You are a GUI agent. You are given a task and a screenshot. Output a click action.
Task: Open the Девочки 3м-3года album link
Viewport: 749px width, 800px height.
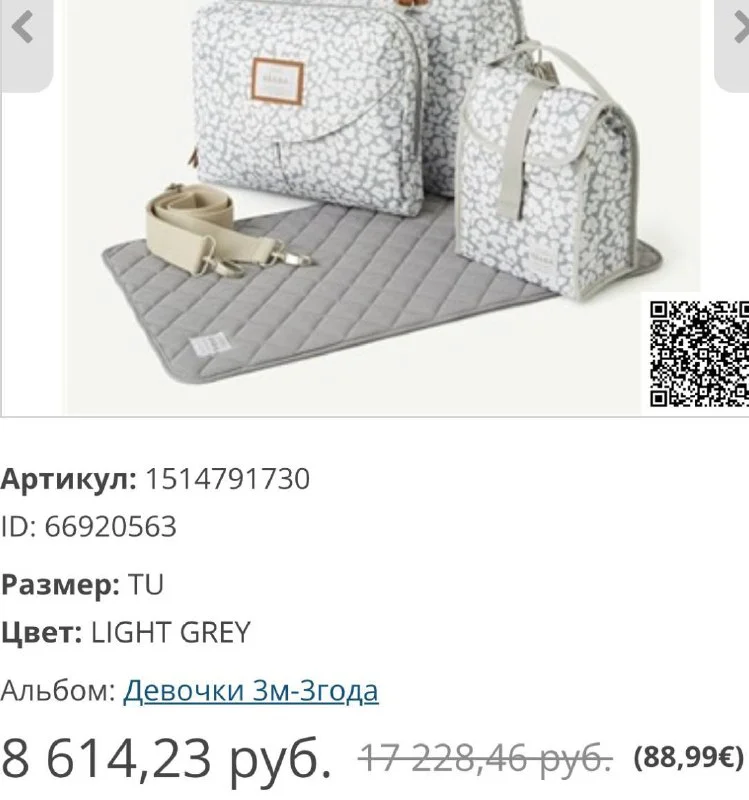(x=250, y=691)
